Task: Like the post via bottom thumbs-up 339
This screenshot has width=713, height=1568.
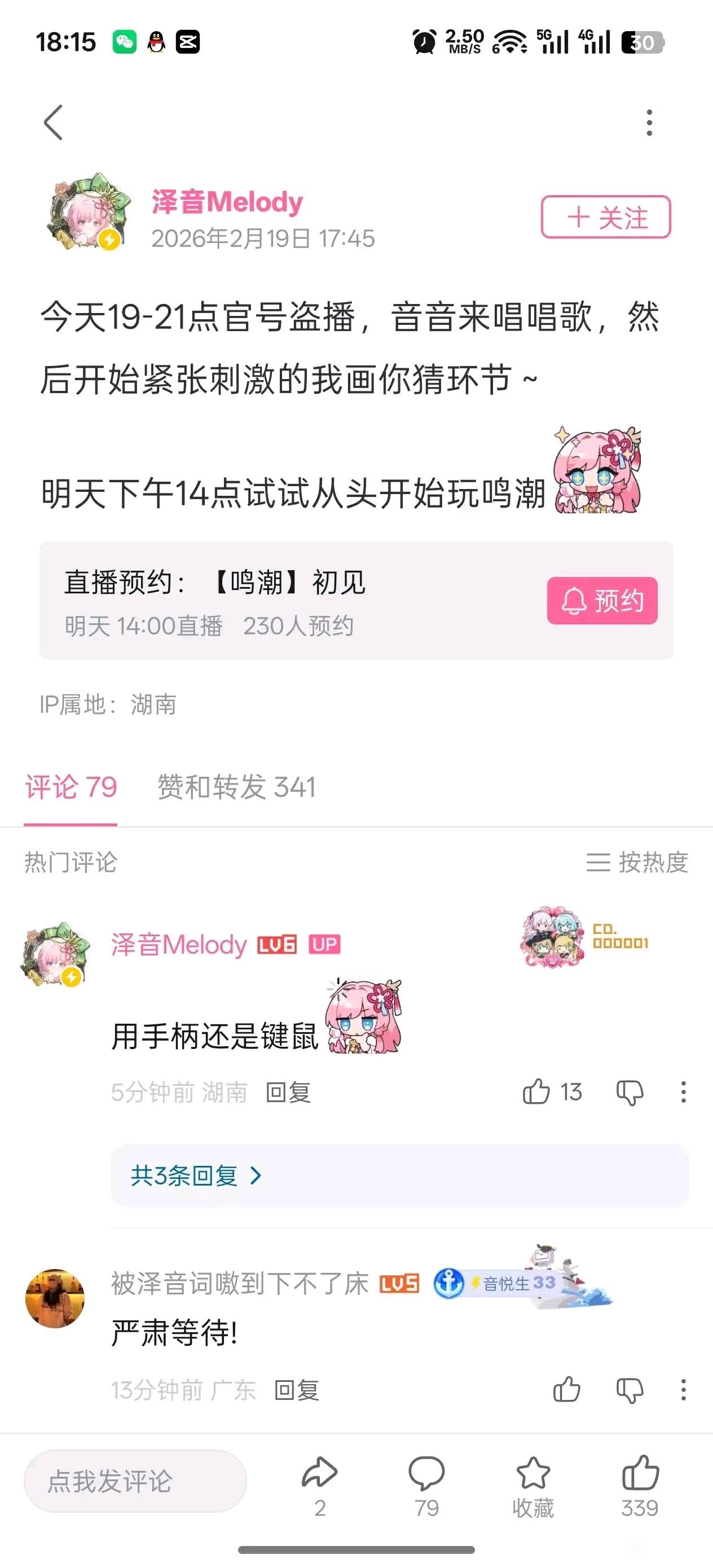Action: (x=639, y=1486)
